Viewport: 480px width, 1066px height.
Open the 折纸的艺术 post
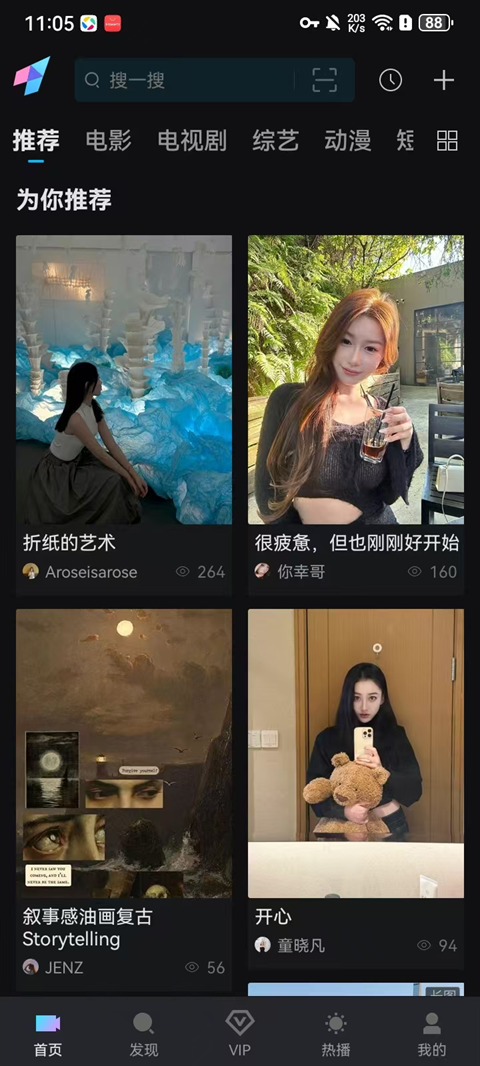(124, 415)
